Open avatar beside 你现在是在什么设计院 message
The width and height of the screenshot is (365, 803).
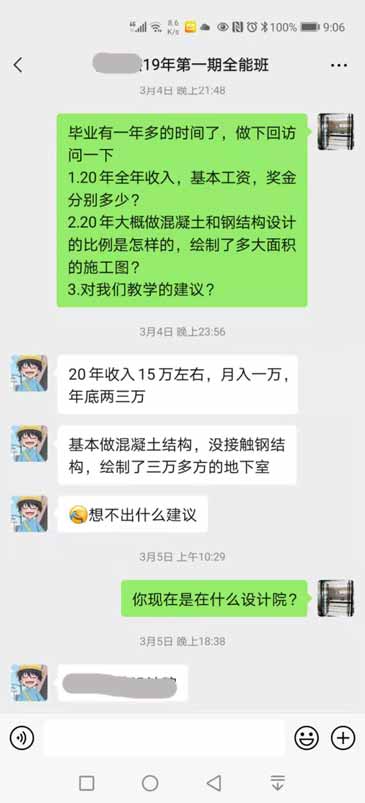pos(335,598)
